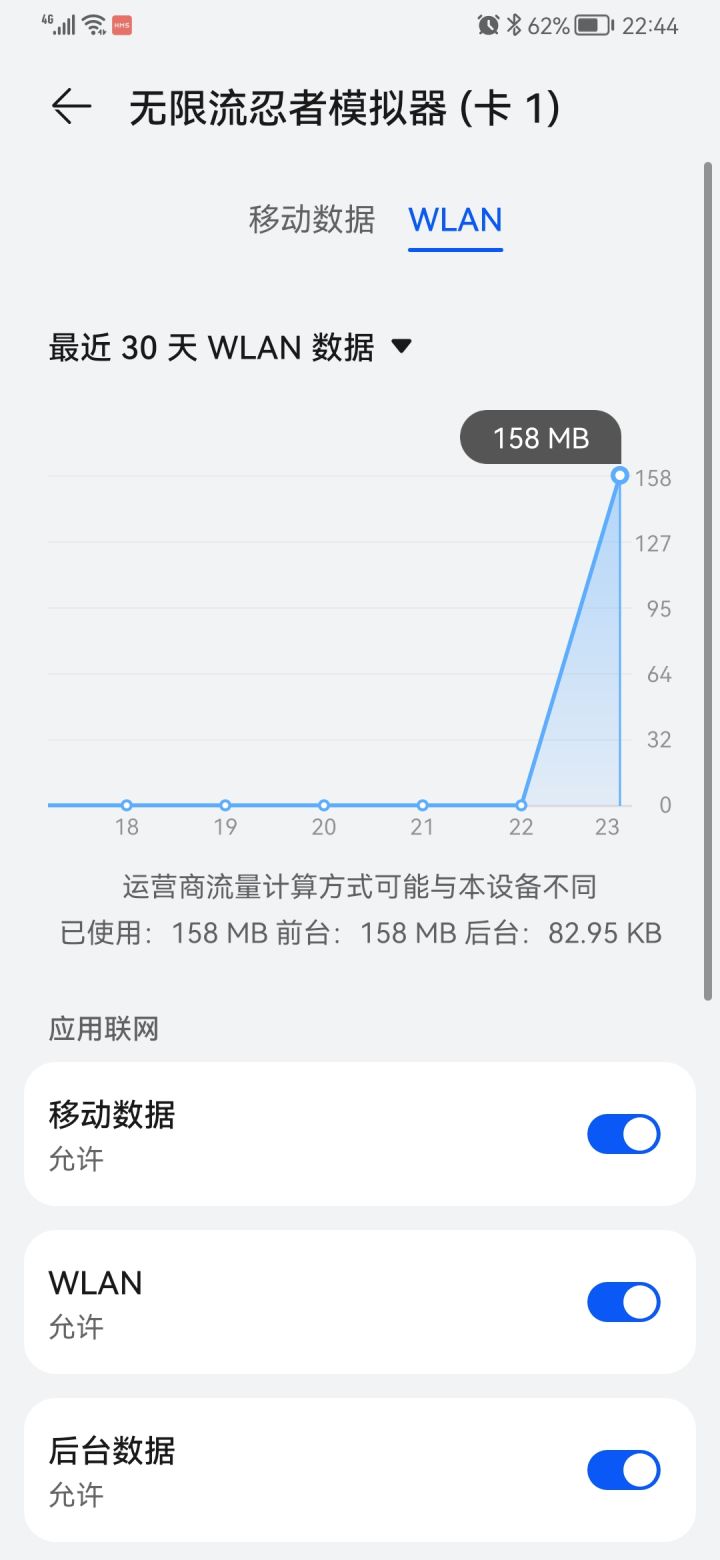Switch to the 移动数据 tab
Viewport: 720px width, 1560px height.
point(311,219)
